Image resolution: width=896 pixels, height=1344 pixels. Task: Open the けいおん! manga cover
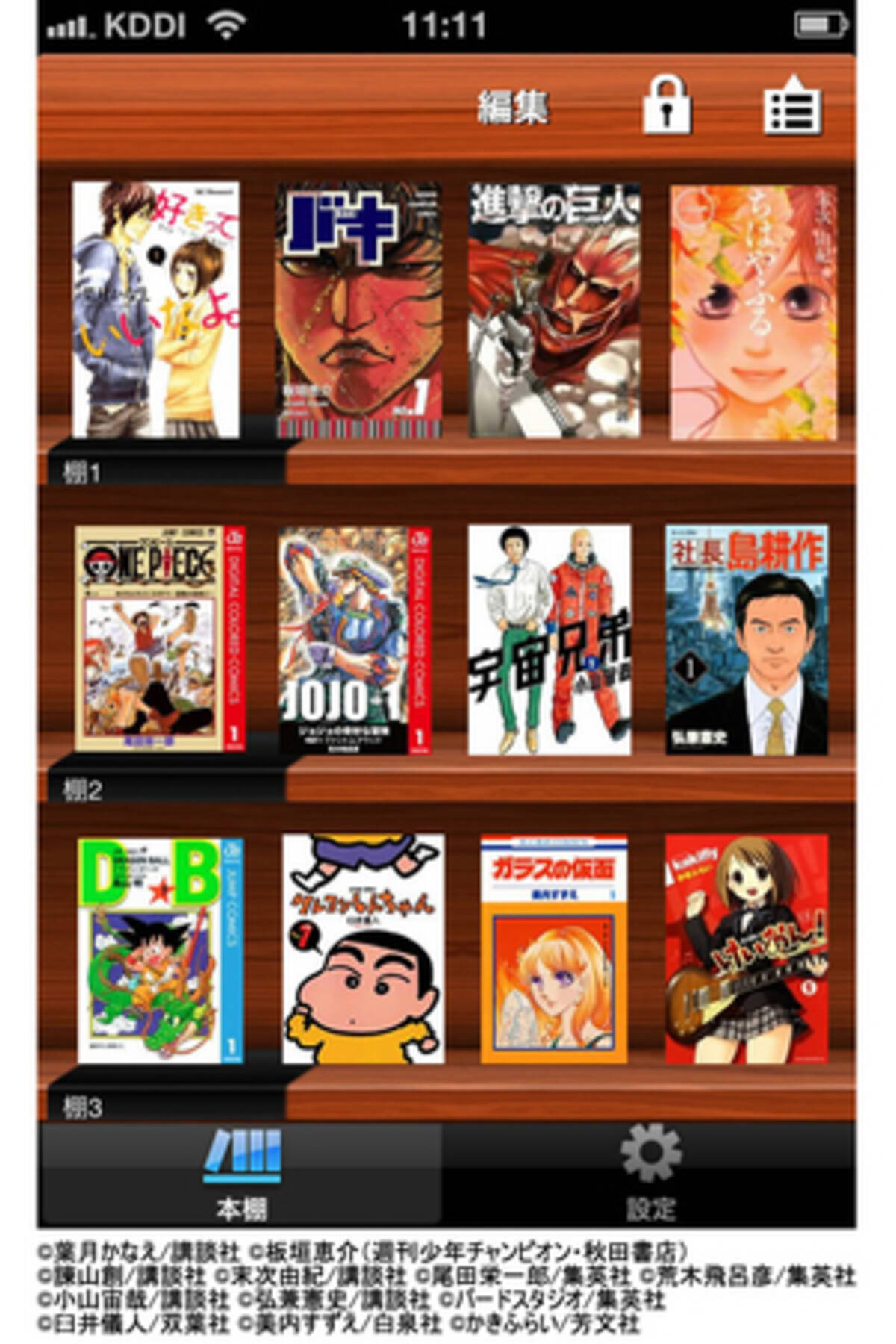point(747,950)
